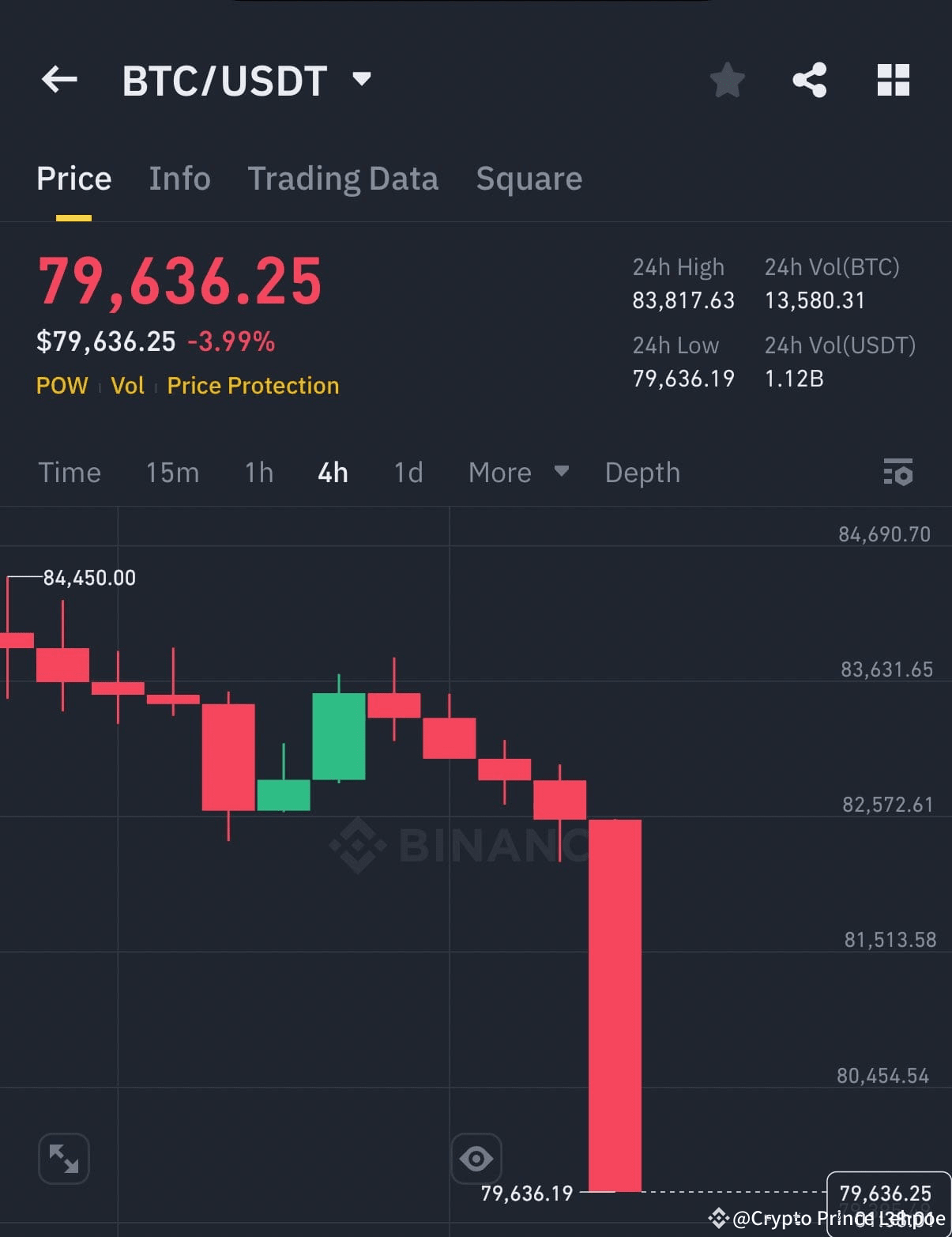Tap the POW label under the price

click(x=62, y=386)
